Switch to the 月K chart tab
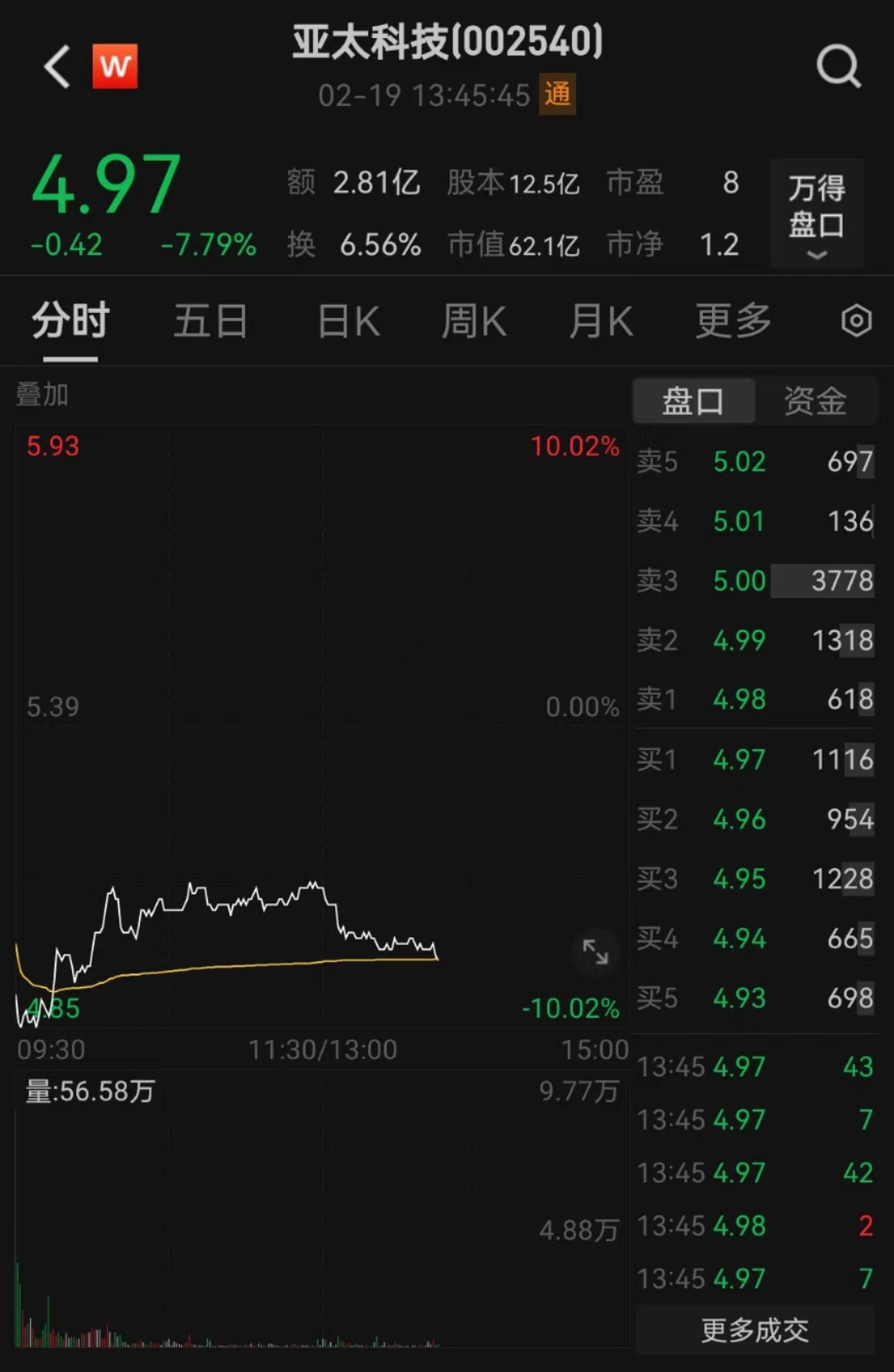This screenshot has height=1372, width=894. [601, 321]
